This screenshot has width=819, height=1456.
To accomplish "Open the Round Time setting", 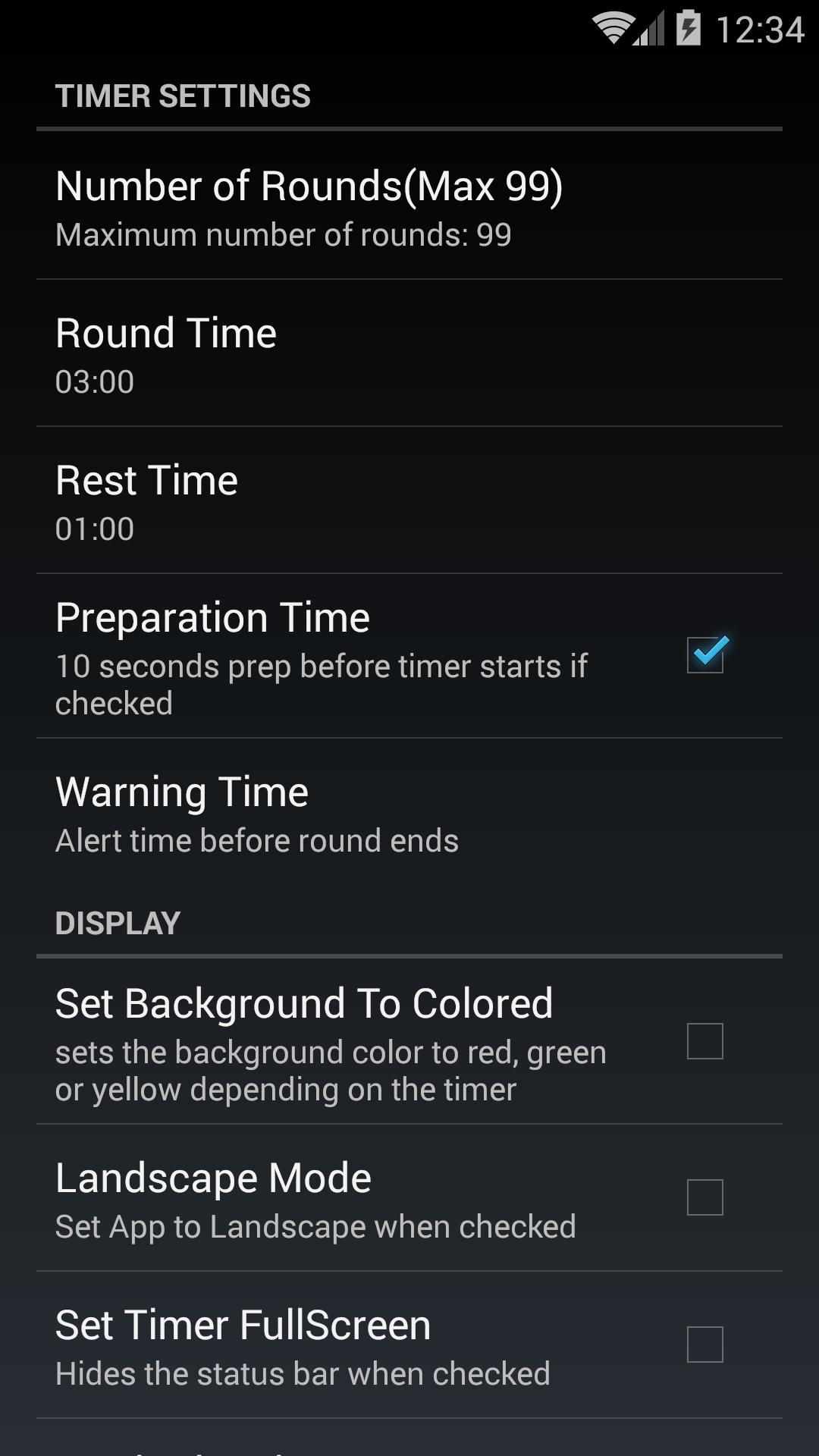I will click(x=166, y=332).
